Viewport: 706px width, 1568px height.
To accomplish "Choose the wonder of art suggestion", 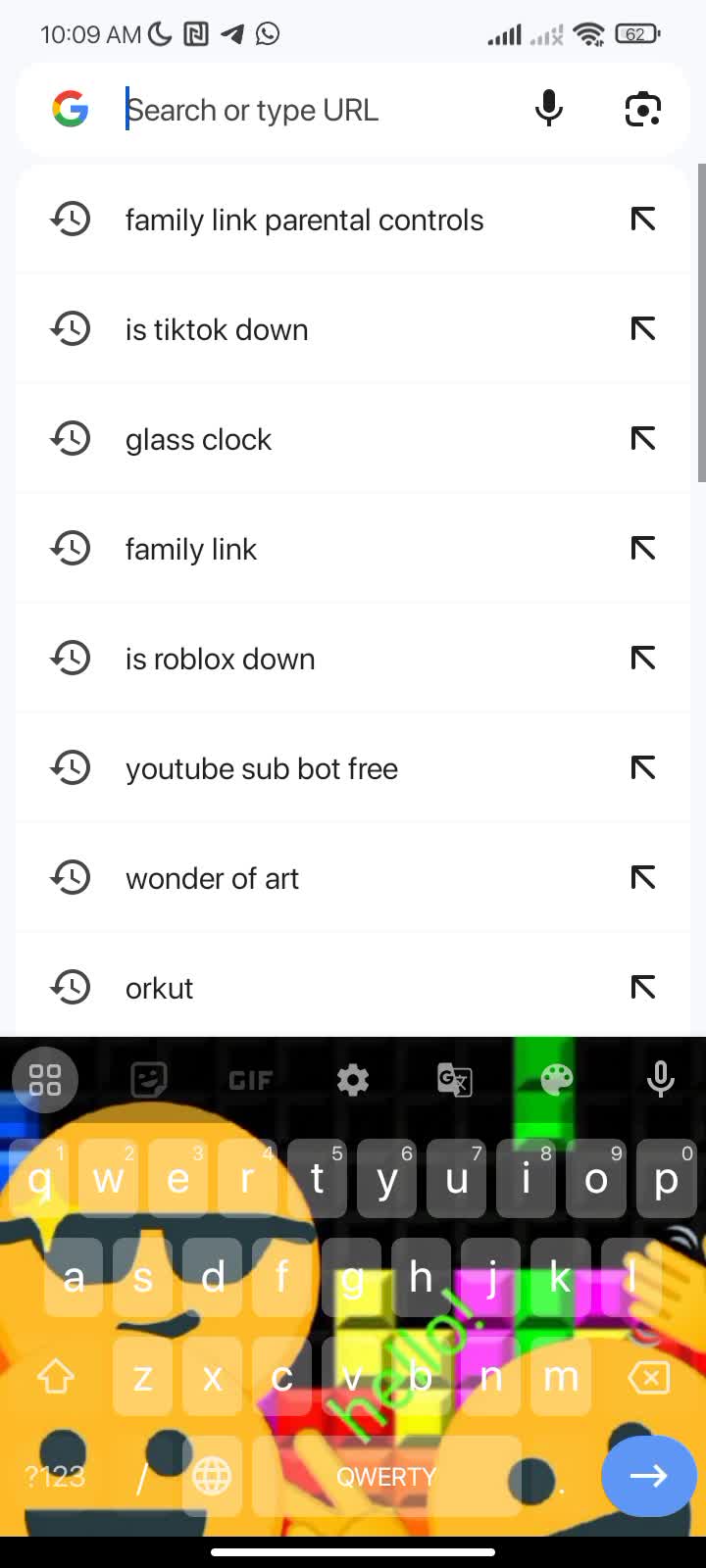I will [212, 879].
